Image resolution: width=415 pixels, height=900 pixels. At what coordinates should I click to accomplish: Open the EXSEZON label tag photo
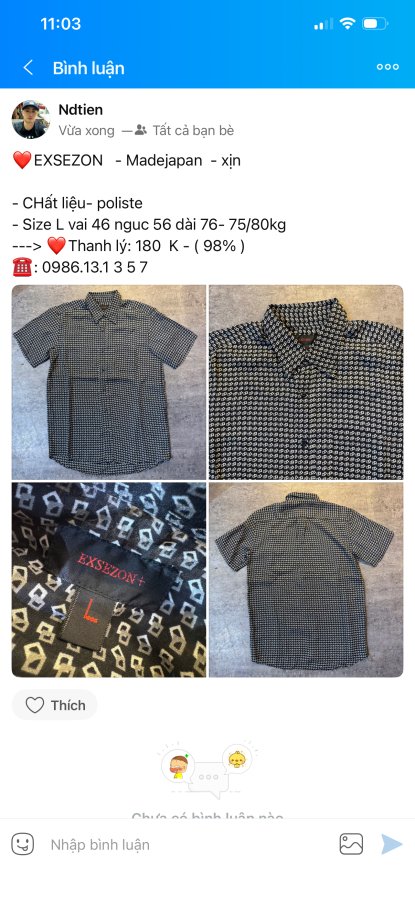click(108, 580)
